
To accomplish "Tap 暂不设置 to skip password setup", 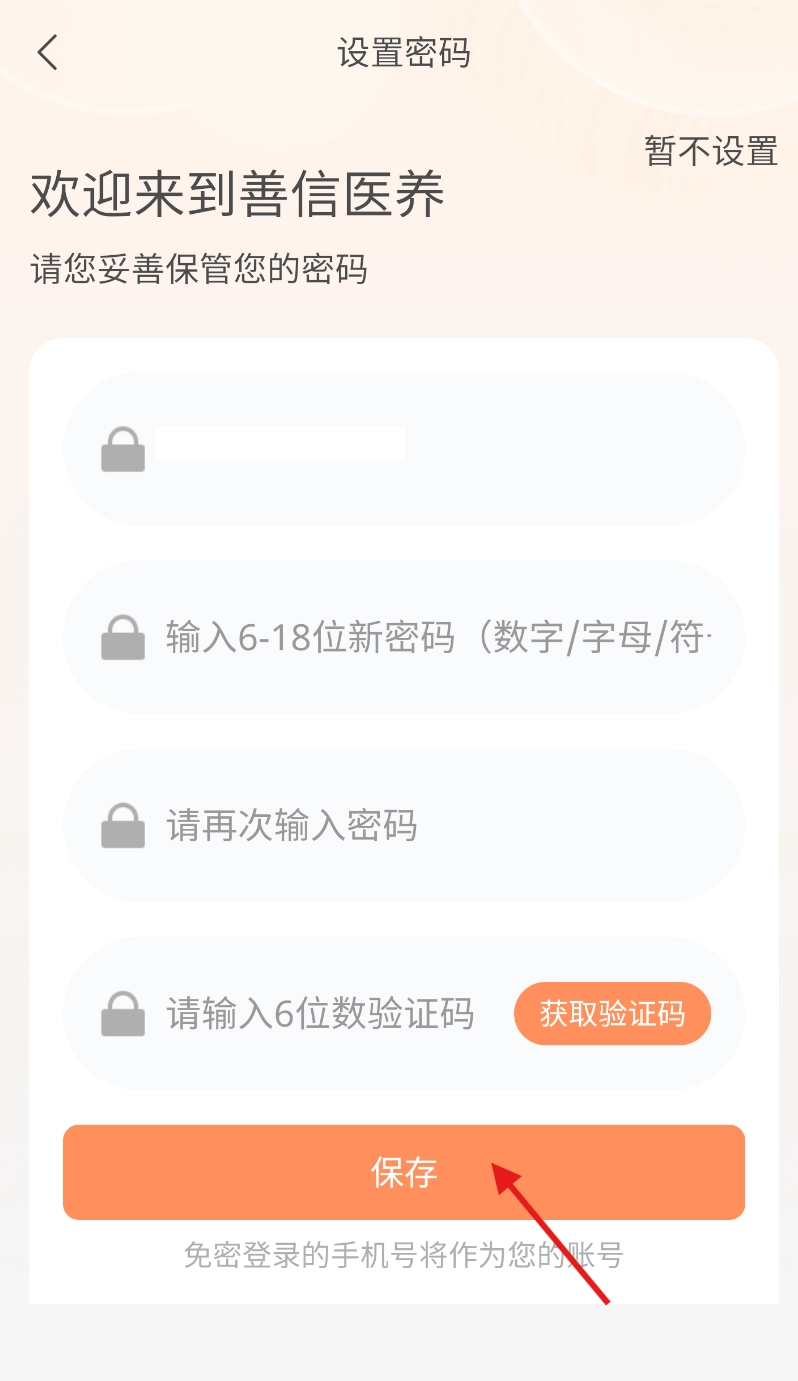I will pyautogui.click(x=711, y=151).
